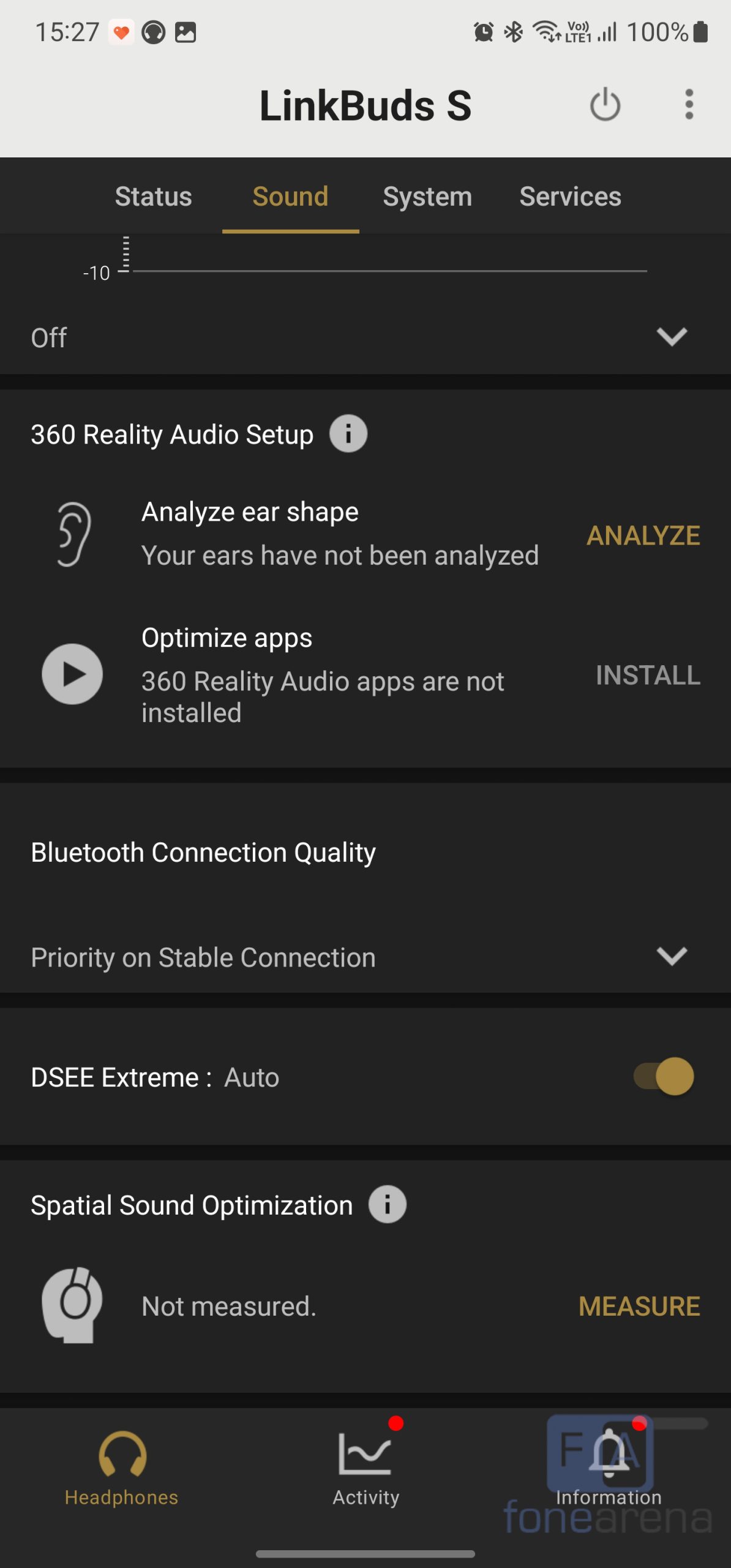View Spatial Sound Optimization info
This screenshot has height=1568, width=731.
pyautogui.click(x=387, y=1205)
